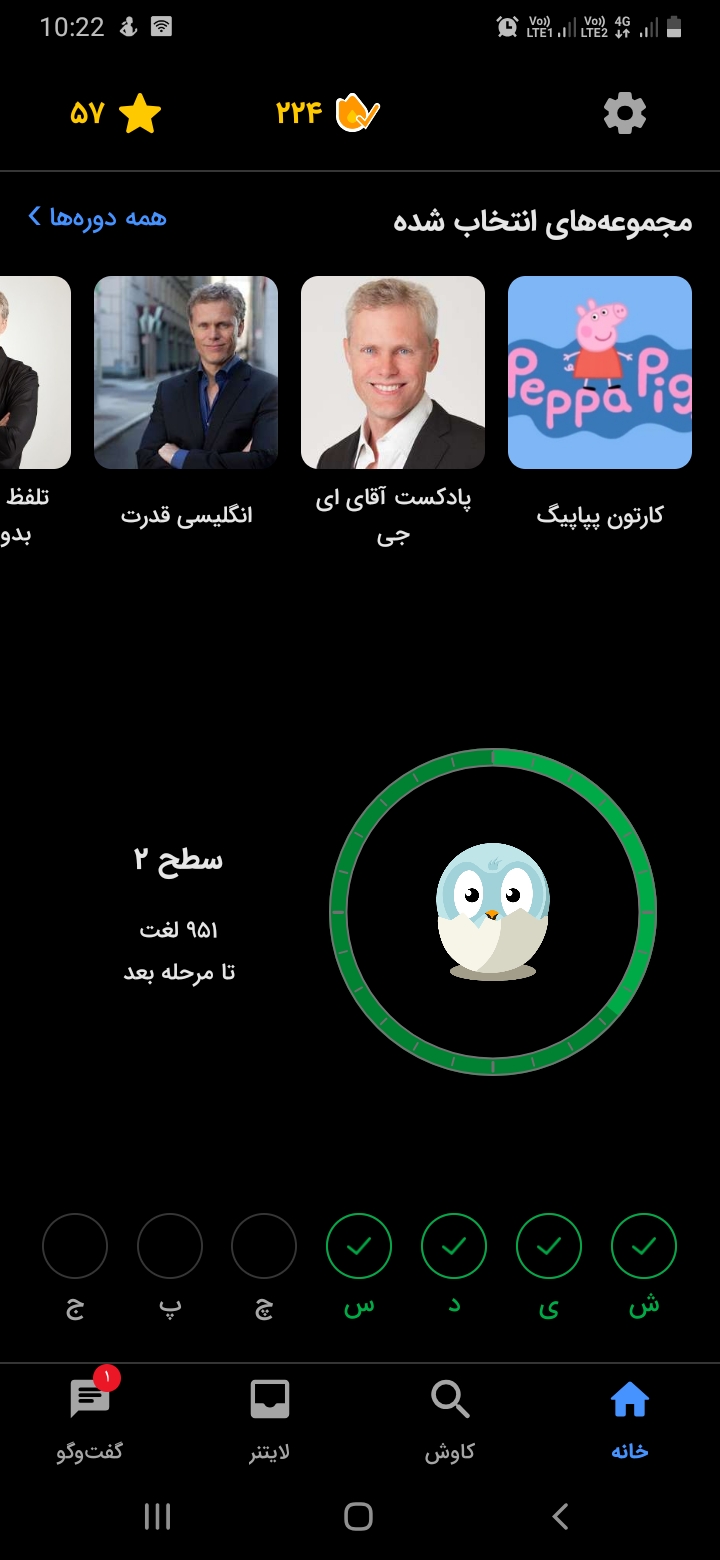Tap the system back button
Image resolution: width=720 pixels, height=1560 pixels.
560,1516
